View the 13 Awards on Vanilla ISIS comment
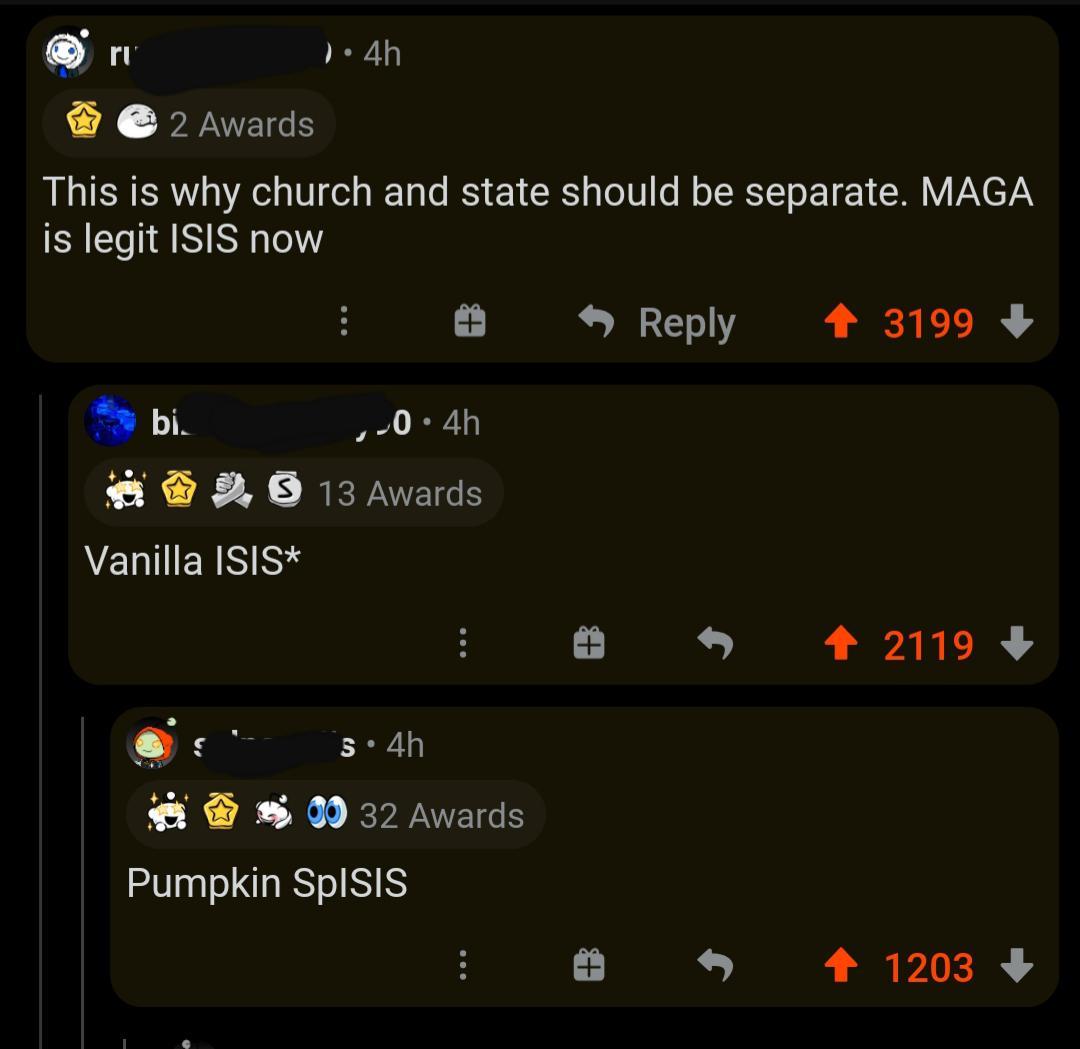1080x1049 pixels. pyautogui.click(x=295, y=493)
